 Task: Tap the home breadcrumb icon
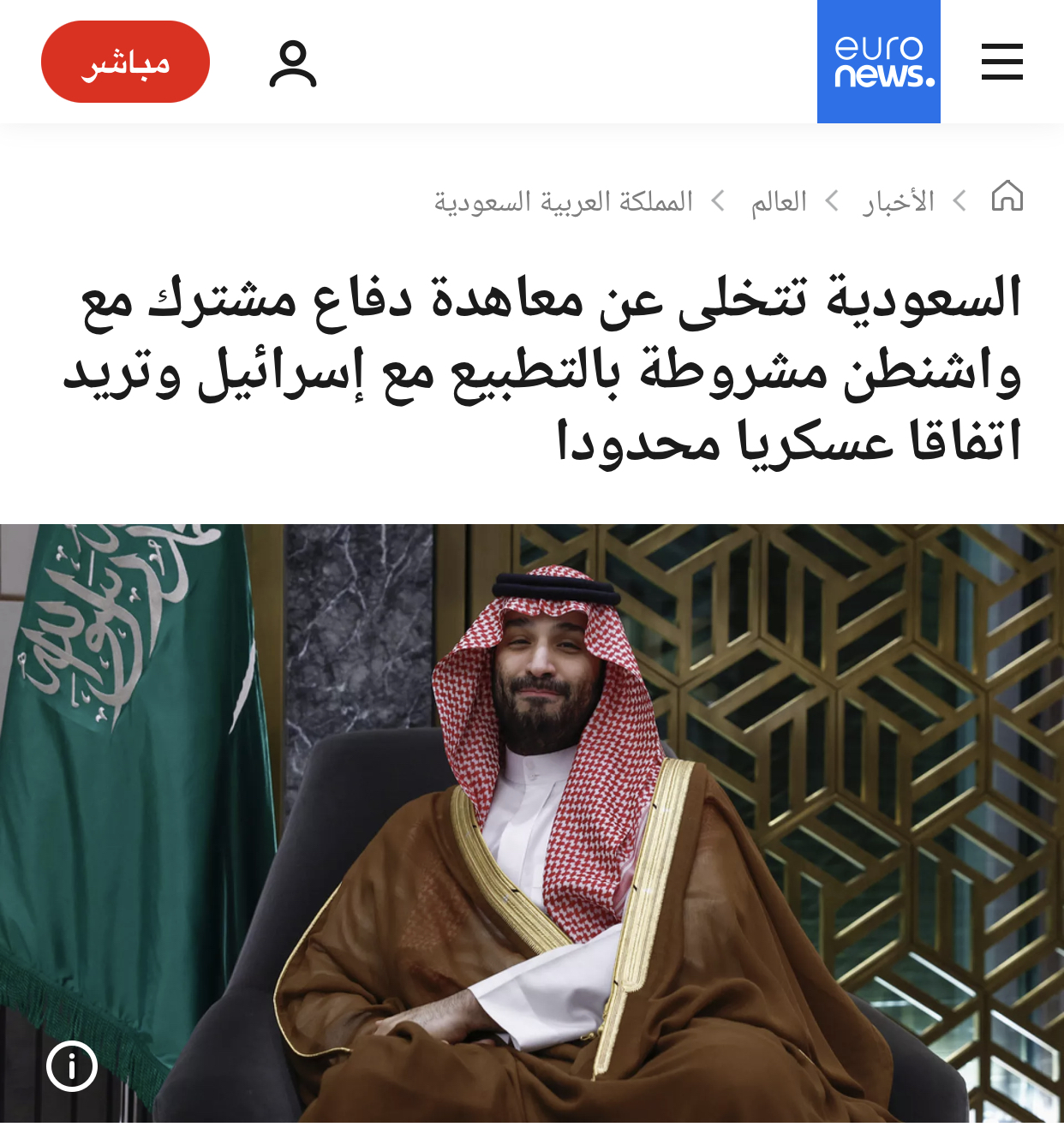(x=1007, y=197)
